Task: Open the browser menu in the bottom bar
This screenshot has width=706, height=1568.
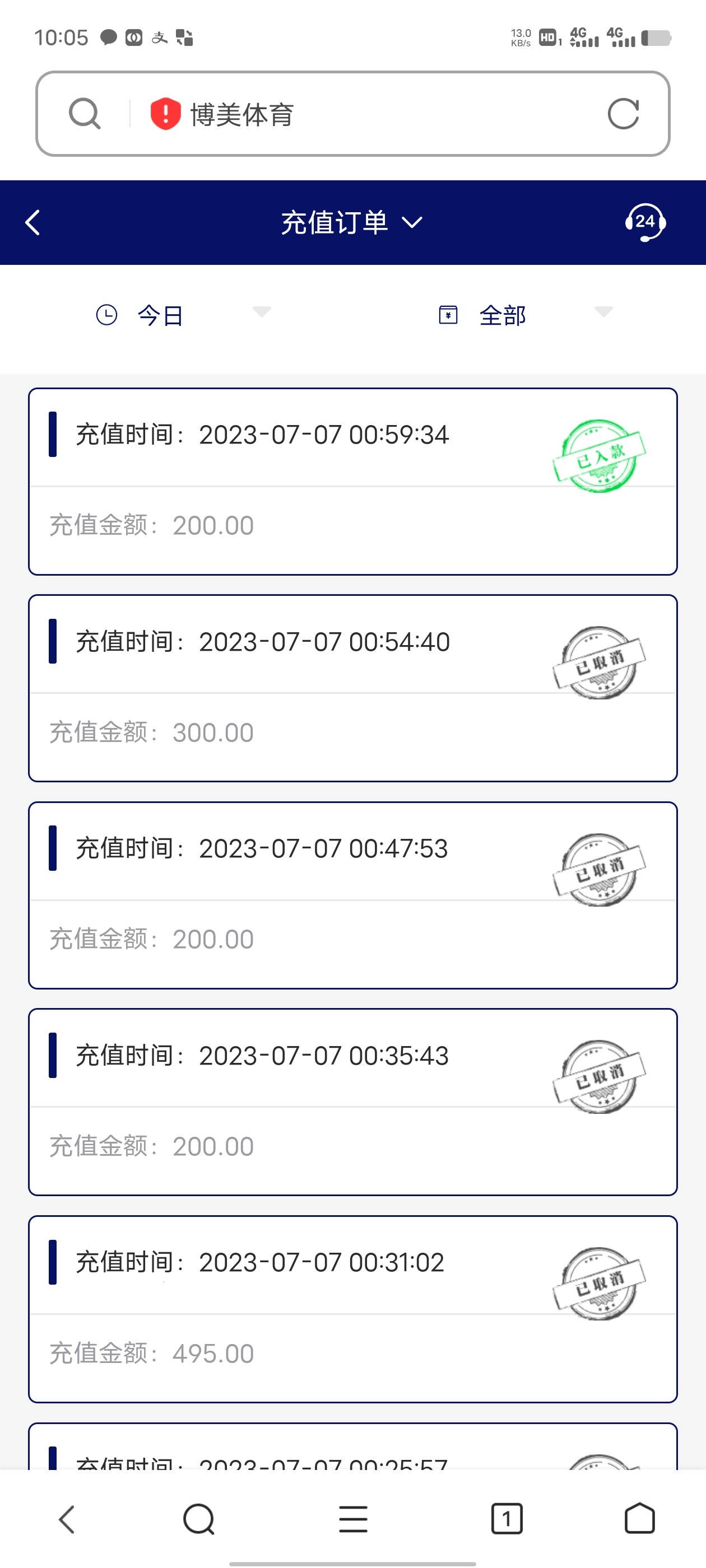Action: pos(354,1519)
